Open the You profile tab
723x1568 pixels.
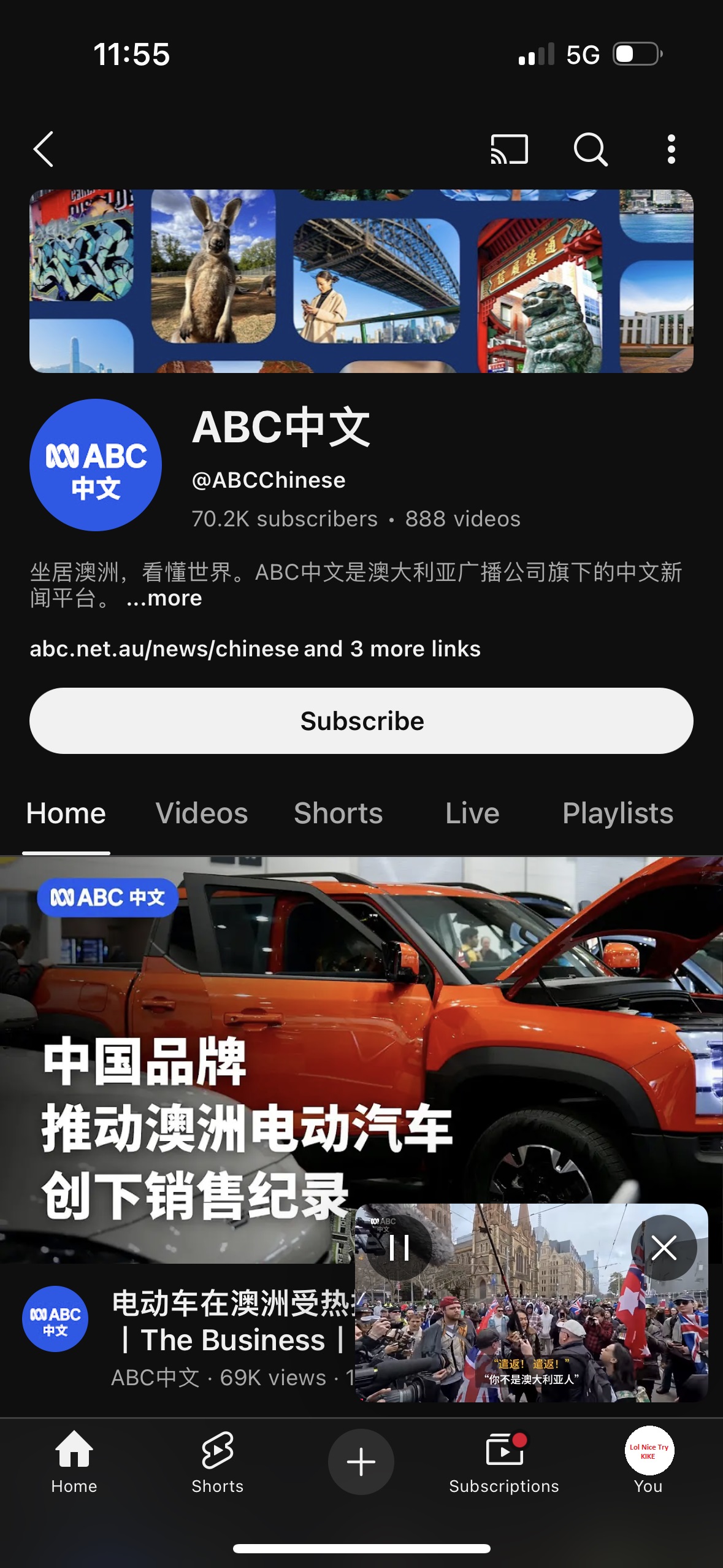[x=648, y=1461]
